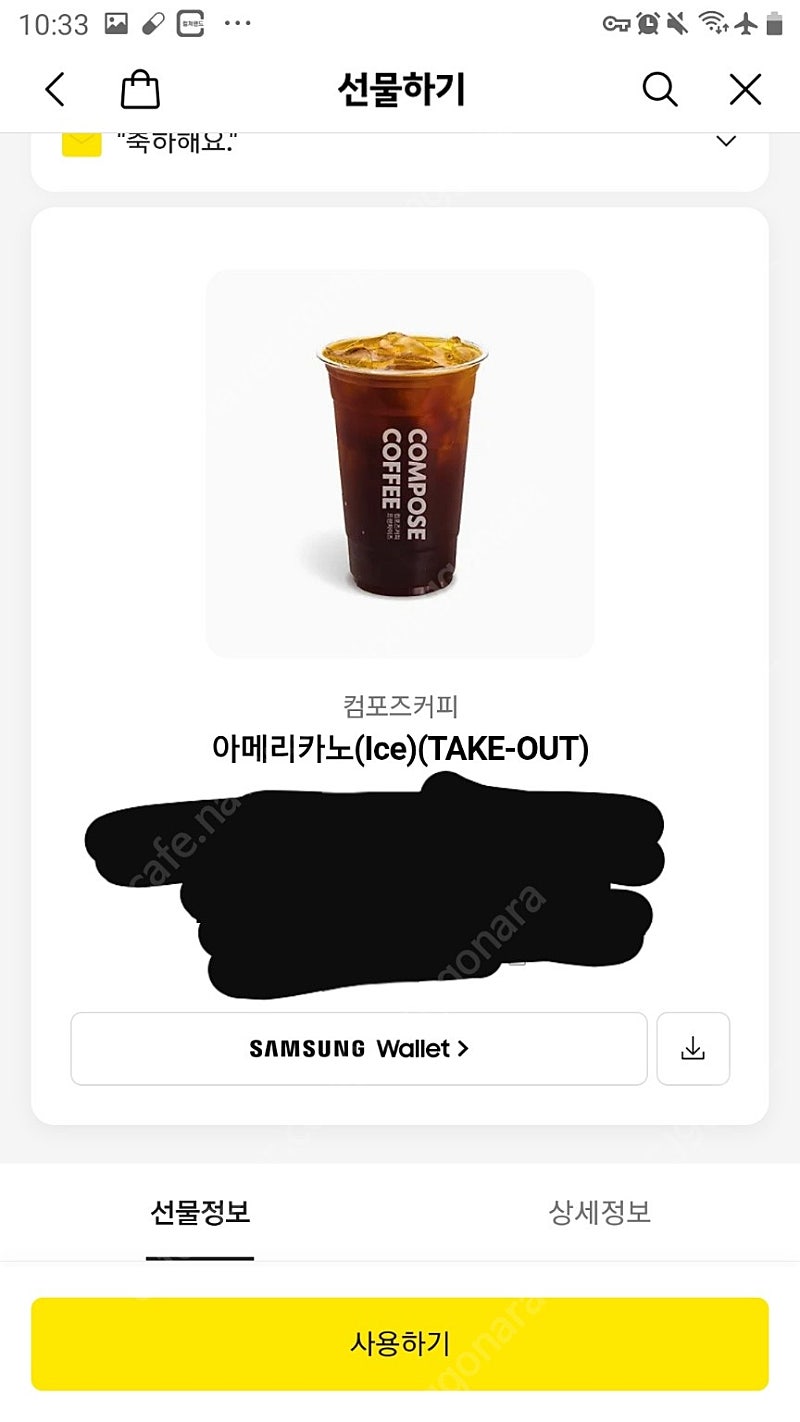Go back with the top-left arrow
Viewport: 800px width, 1422px height.
click(55, 90)
